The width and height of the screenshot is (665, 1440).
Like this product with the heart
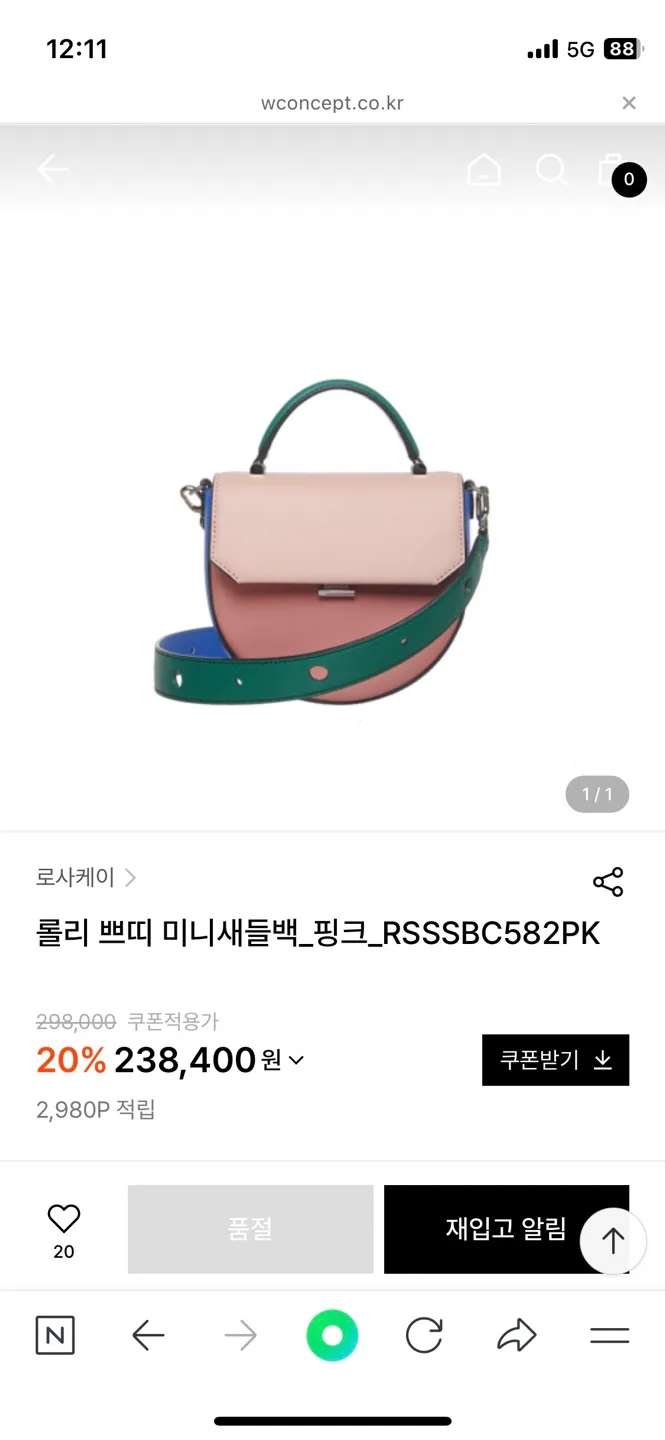pyautogui.click(x=64, y=1219)
